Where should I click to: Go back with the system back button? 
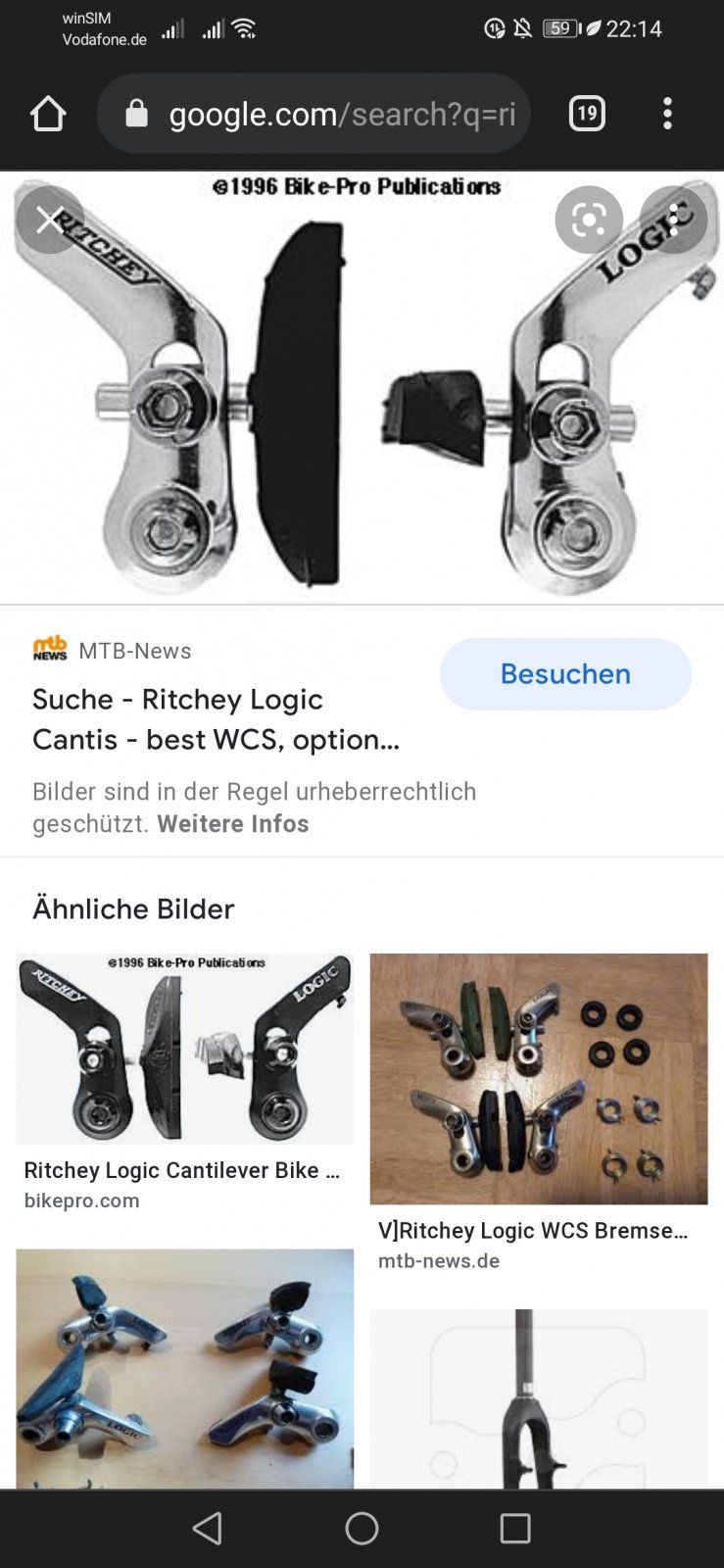[x=207, y=1528]
